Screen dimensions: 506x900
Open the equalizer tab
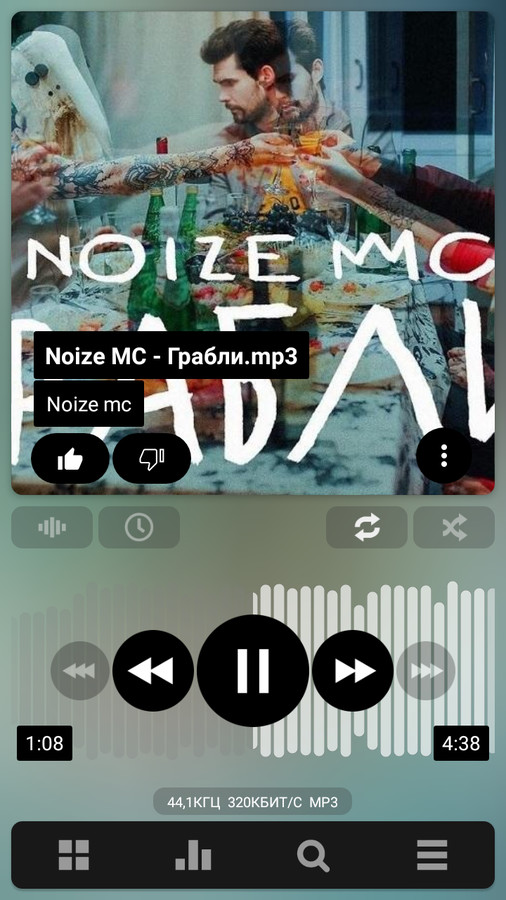click(193, 855)
